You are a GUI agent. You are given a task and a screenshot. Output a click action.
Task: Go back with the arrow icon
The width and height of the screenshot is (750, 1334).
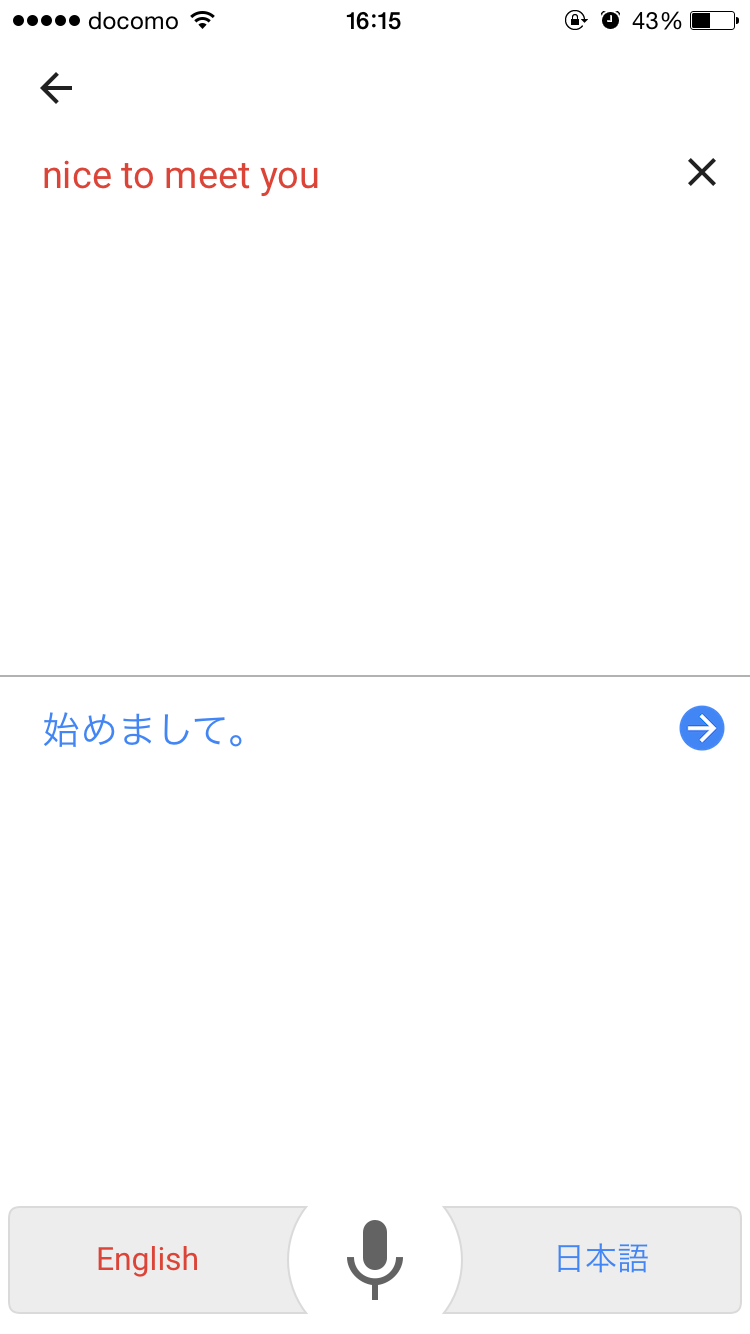tap(56, 89)
